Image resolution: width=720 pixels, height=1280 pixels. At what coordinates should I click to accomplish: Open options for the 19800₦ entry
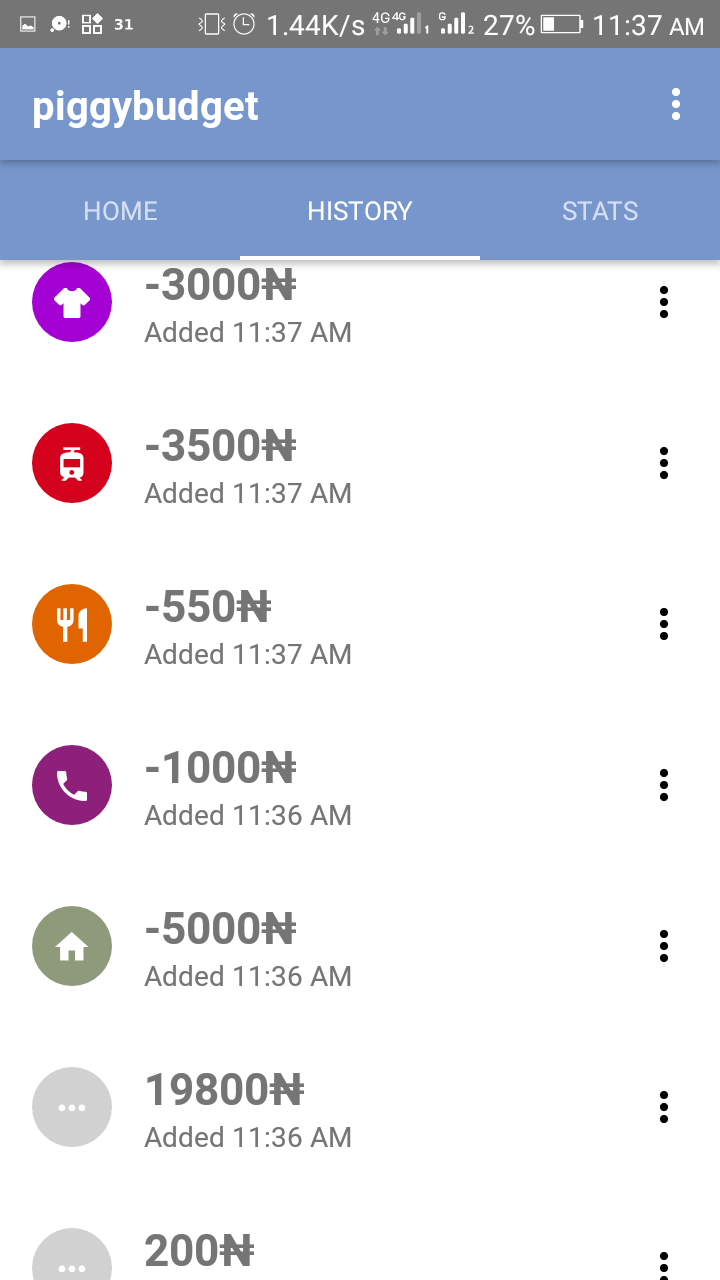click(x=663, y=1107)
